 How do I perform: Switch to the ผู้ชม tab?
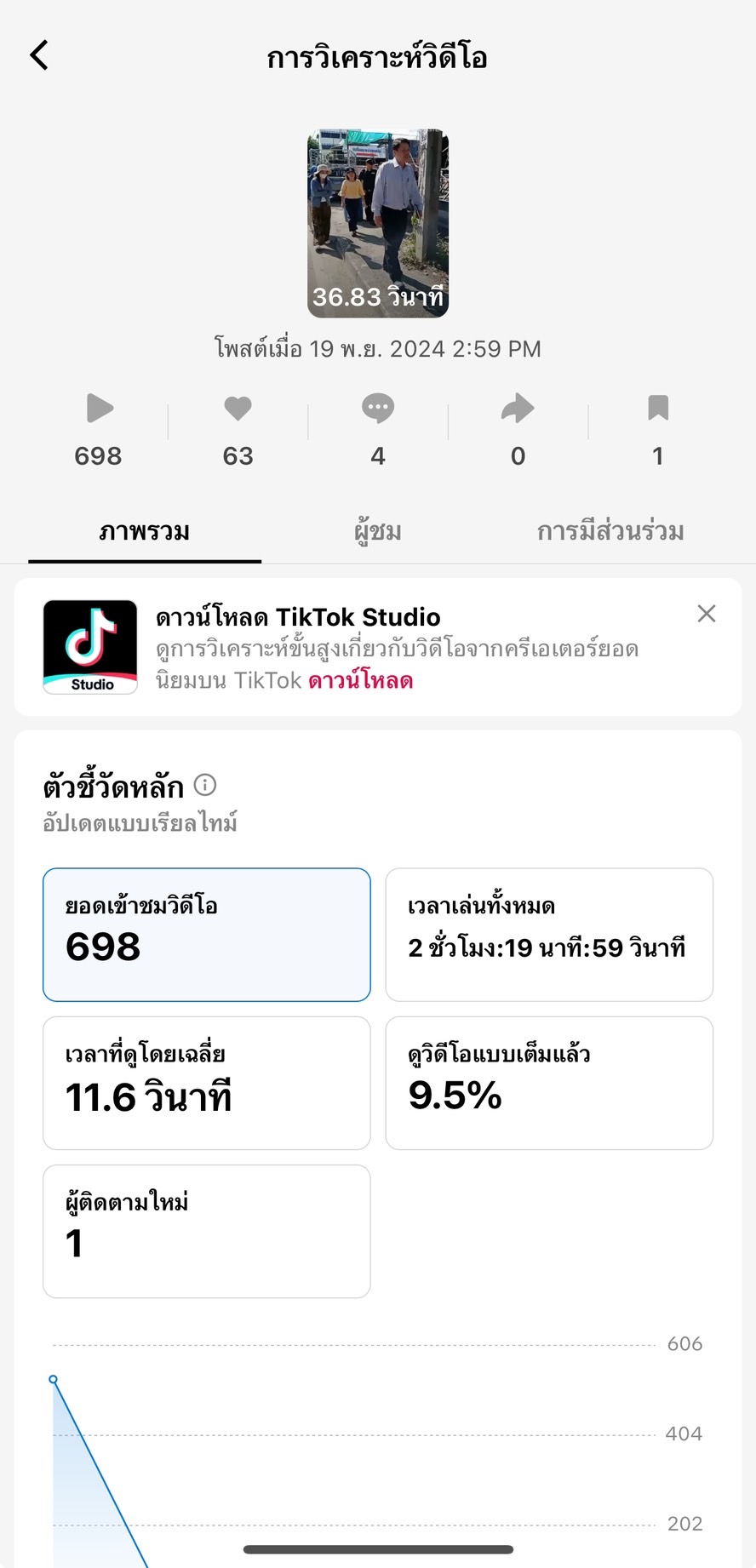point(378,532)
